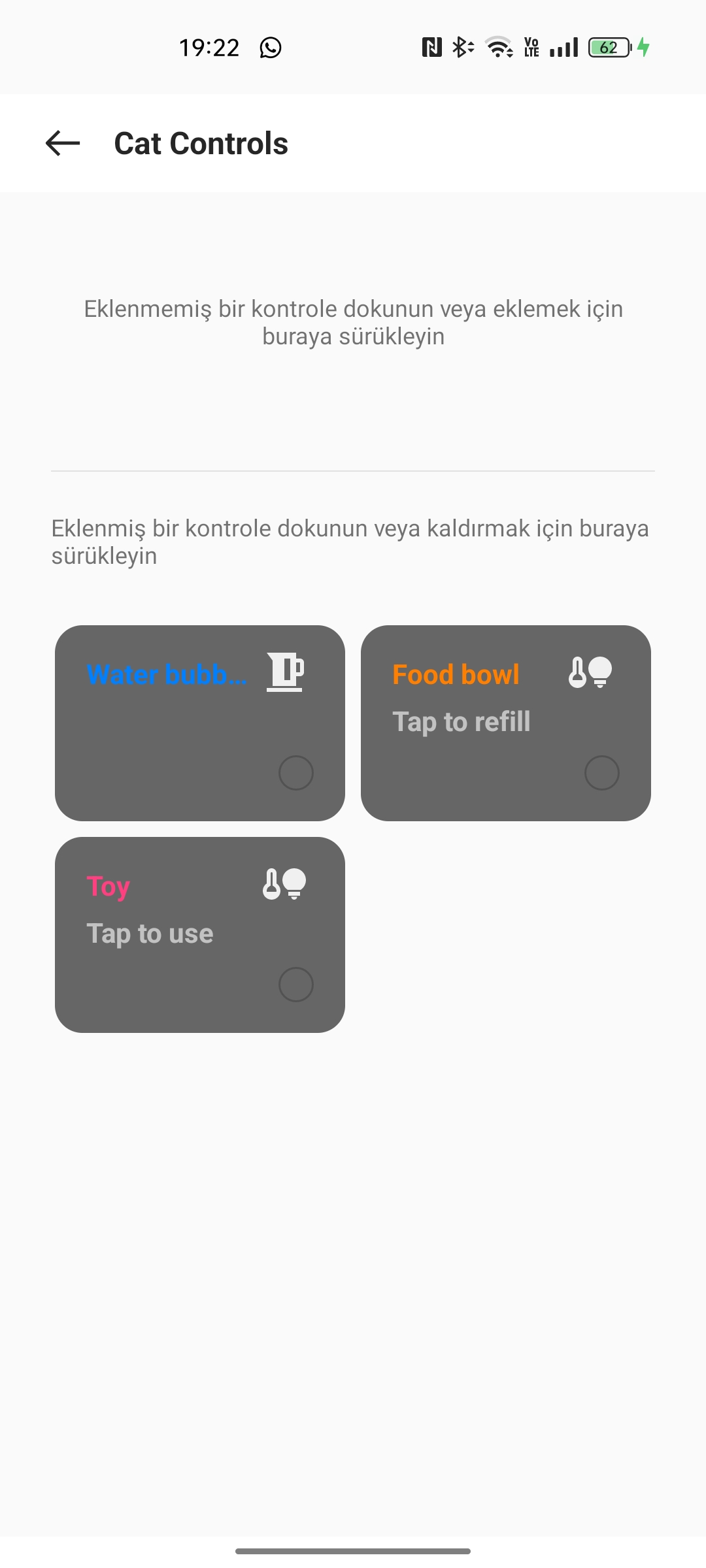
Task: Go back from Cat Controls
Action: point(63,143)
